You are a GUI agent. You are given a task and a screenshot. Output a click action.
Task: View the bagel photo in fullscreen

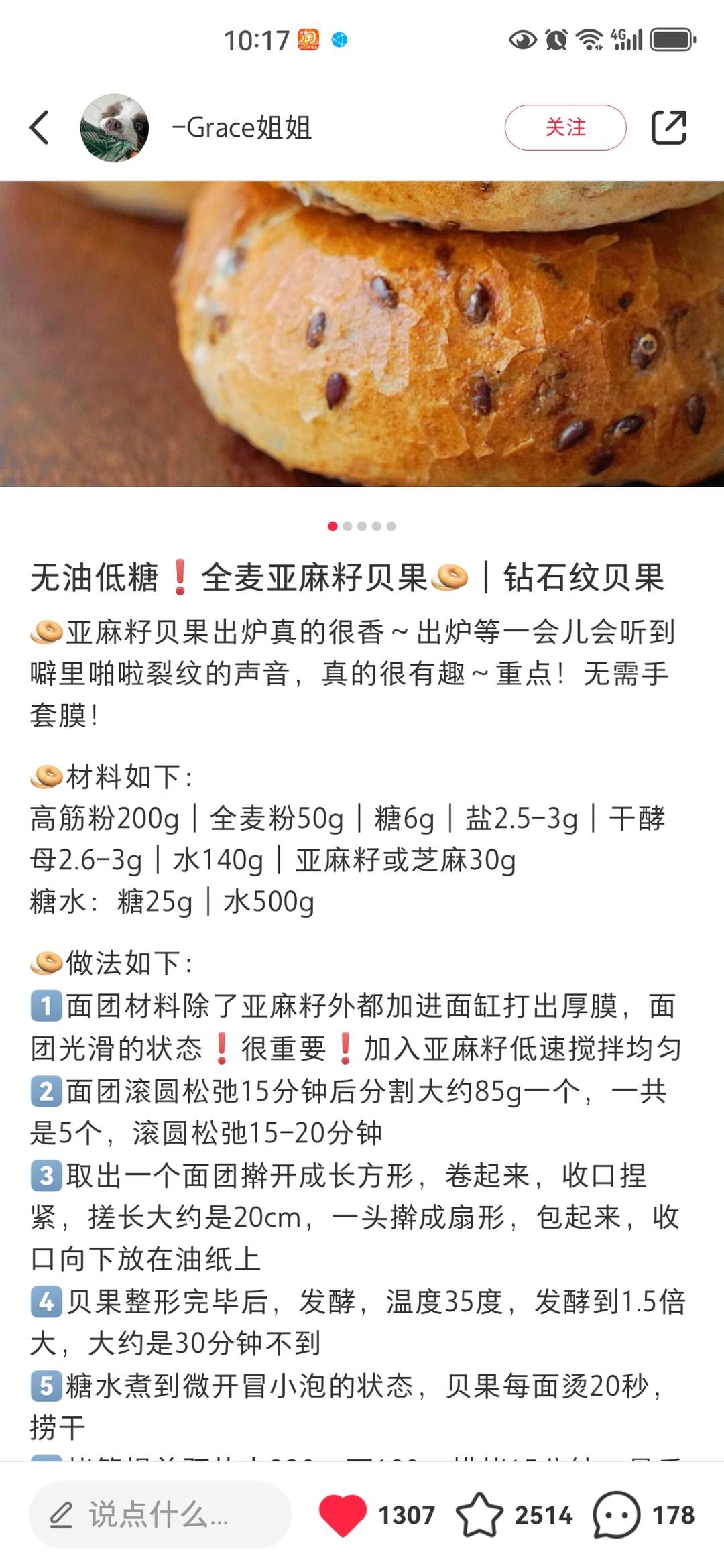[362, 335]
